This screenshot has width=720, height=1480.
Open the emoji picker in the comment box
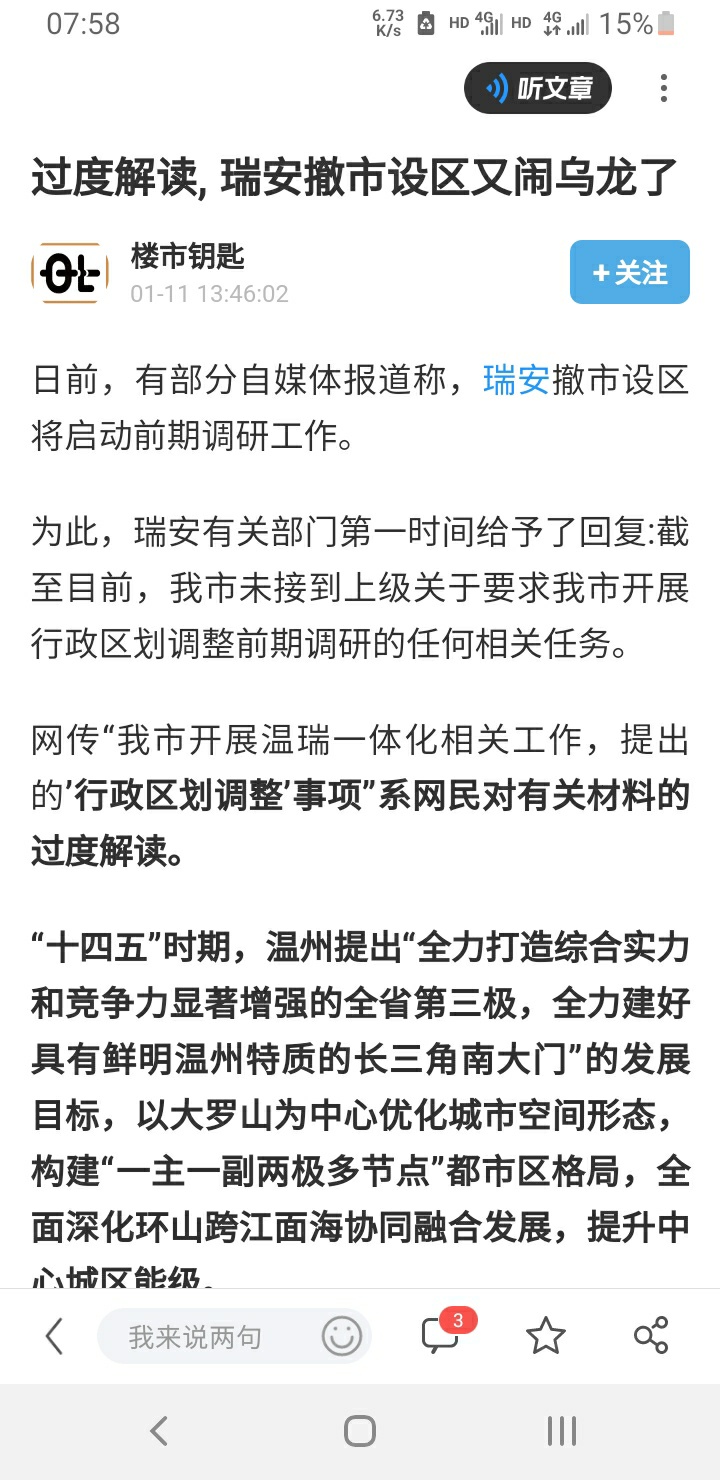point(341,1336)
